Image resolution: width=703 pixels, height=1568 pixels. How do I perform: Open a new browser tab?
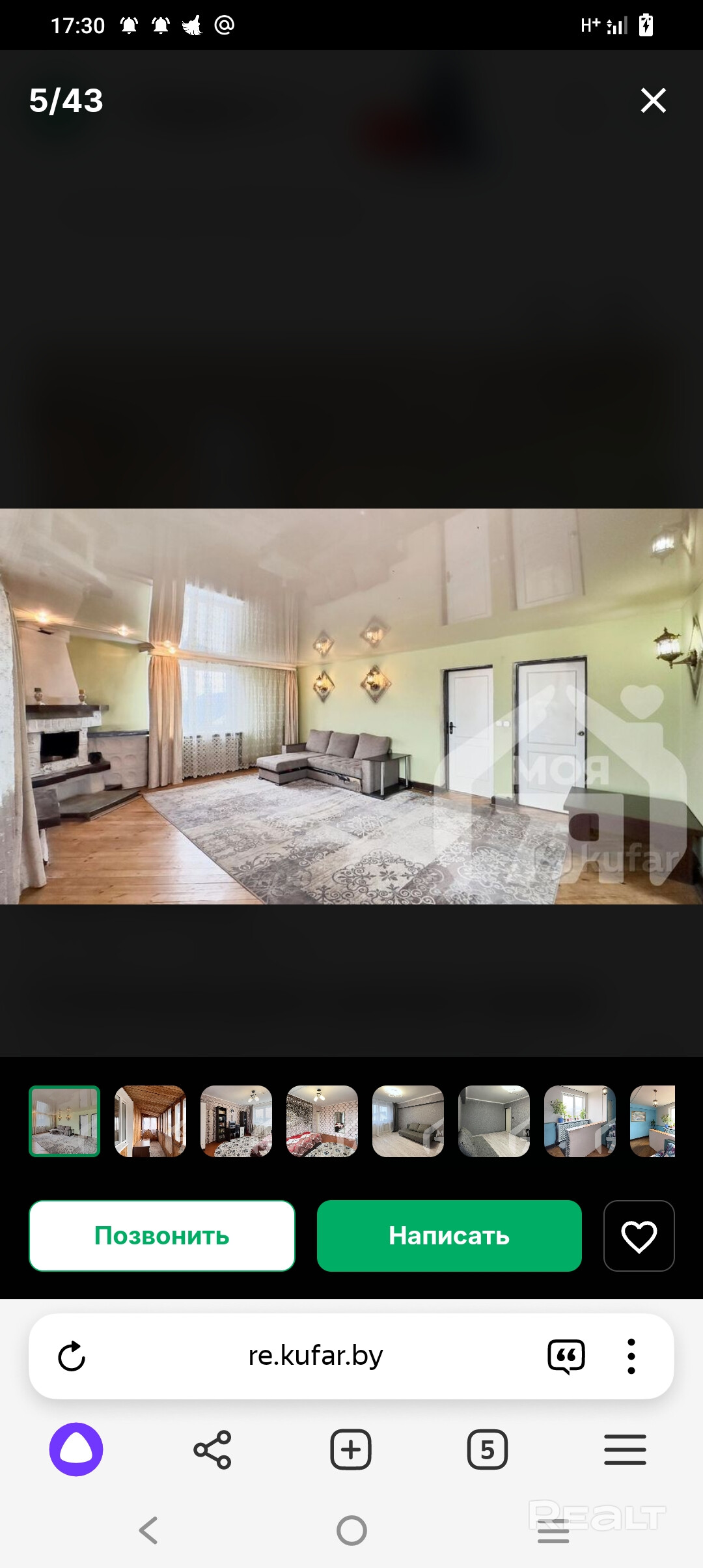pyautogui.click(x=351, y=1449)
